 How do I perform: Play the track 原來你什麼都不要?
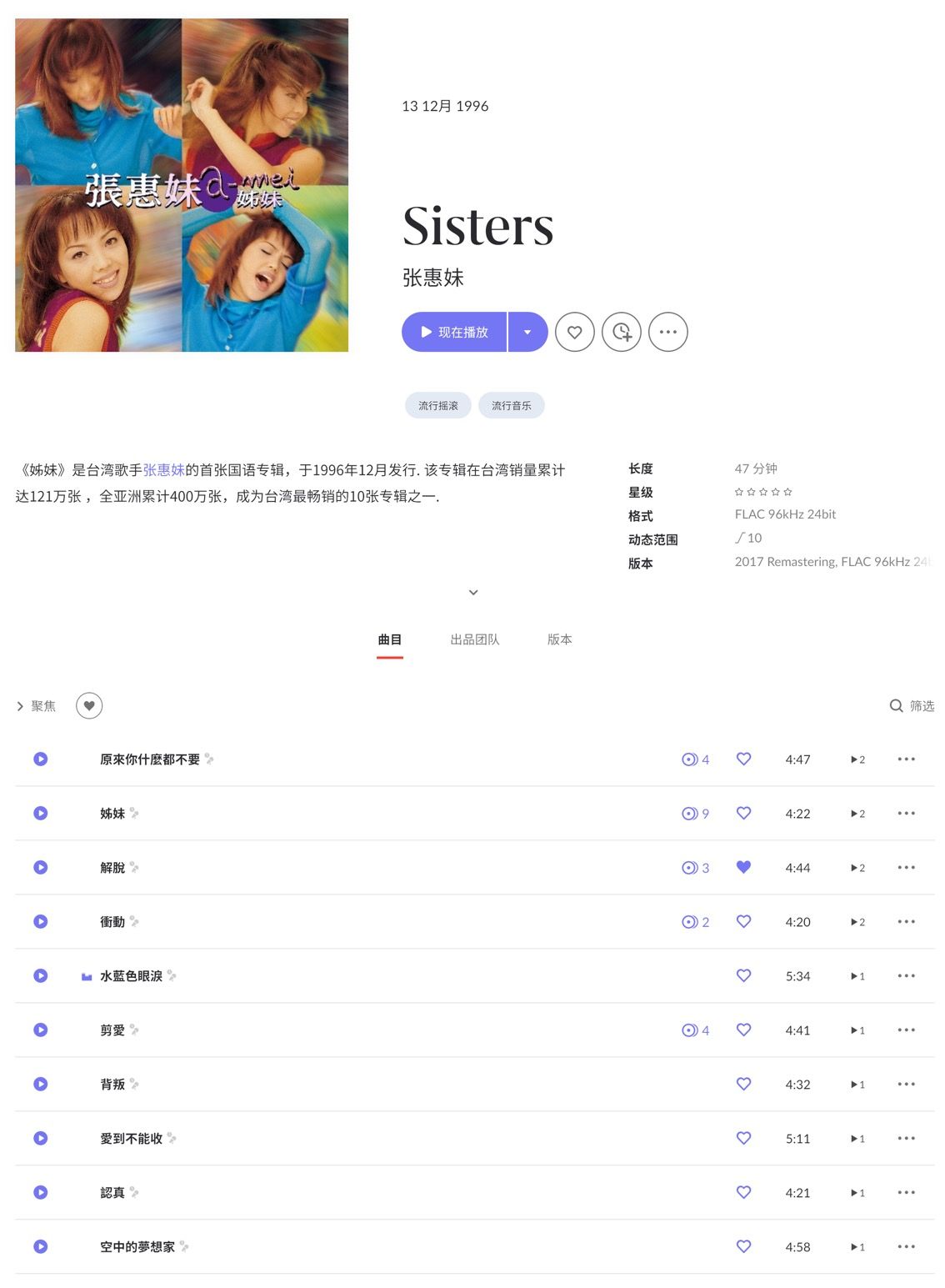coord(40,759)
